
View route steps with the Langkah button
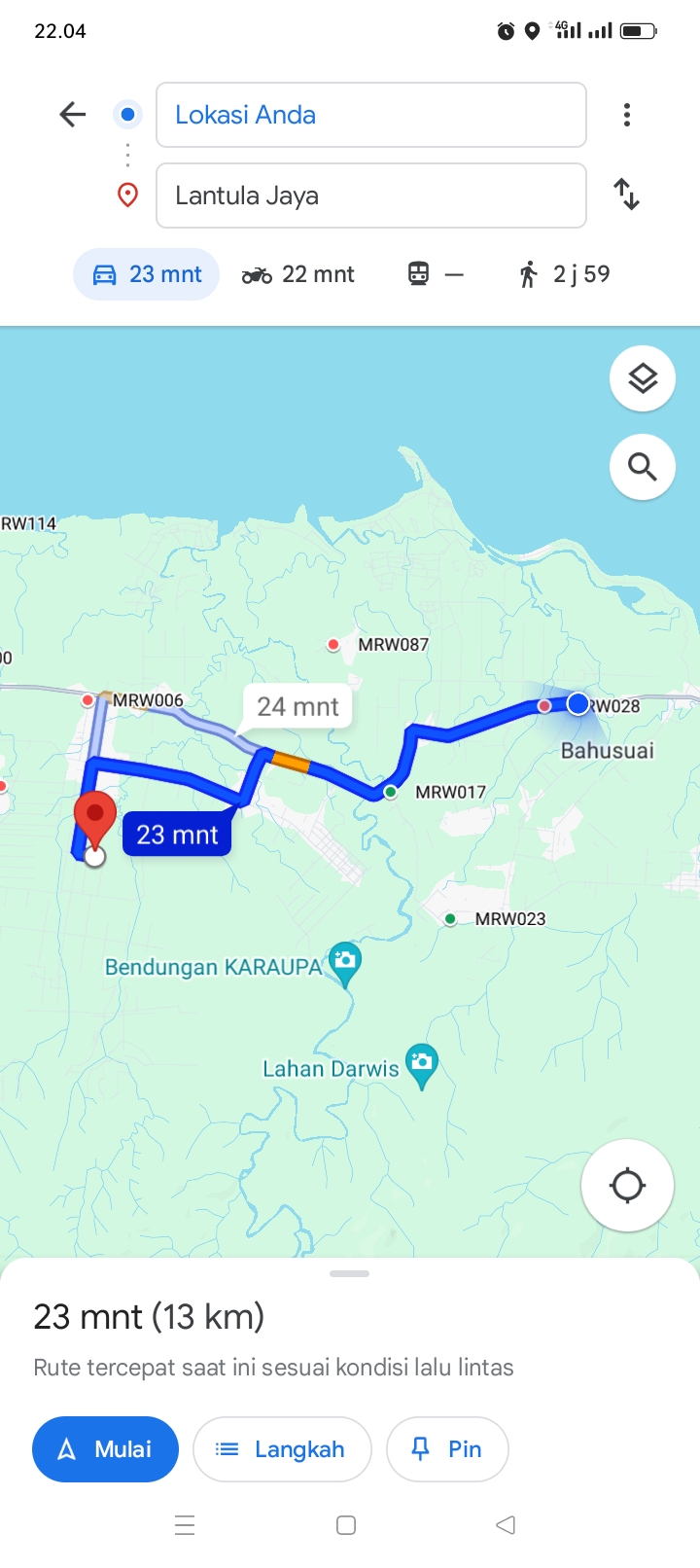(282, 1449)
